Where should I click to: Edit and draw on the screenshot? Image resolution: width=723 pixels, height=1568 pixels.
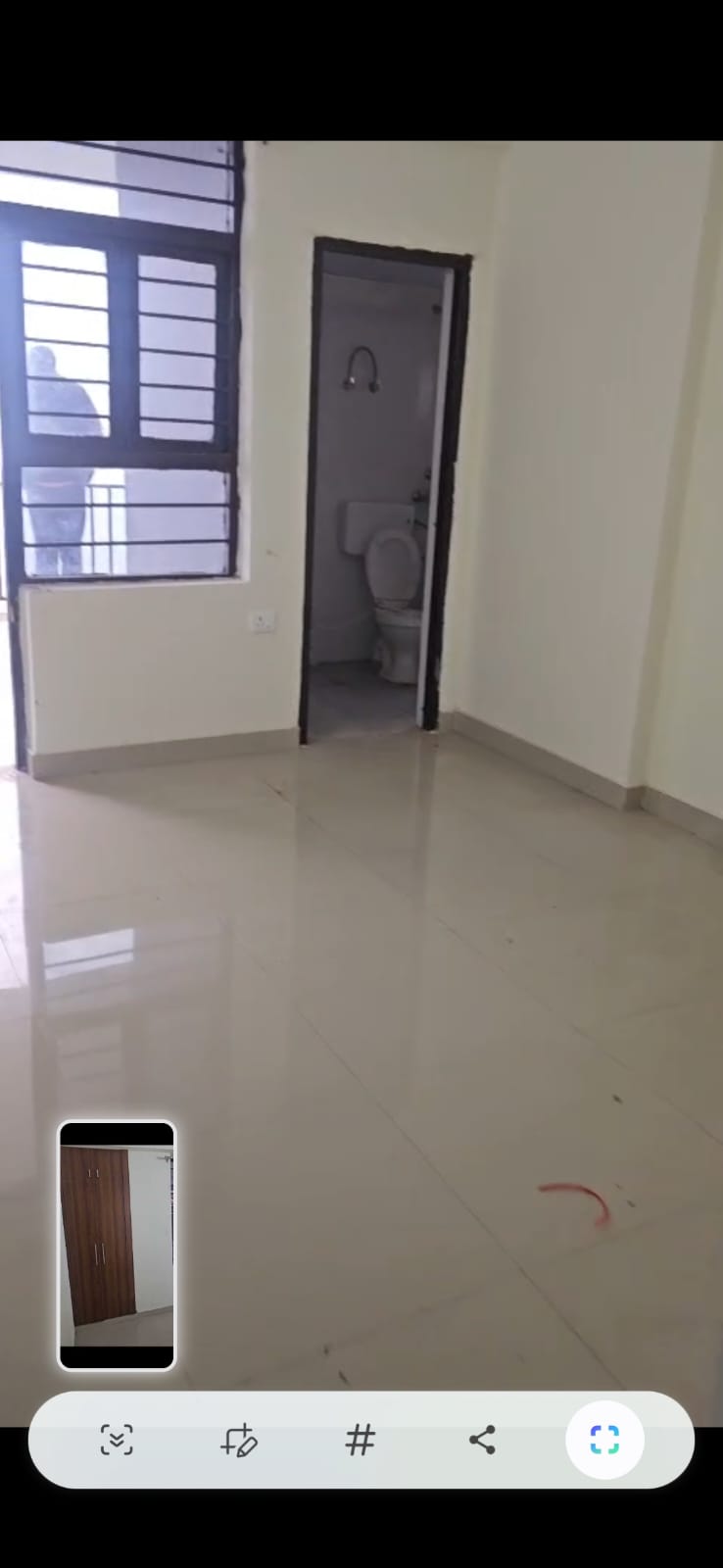[238, 1440]
